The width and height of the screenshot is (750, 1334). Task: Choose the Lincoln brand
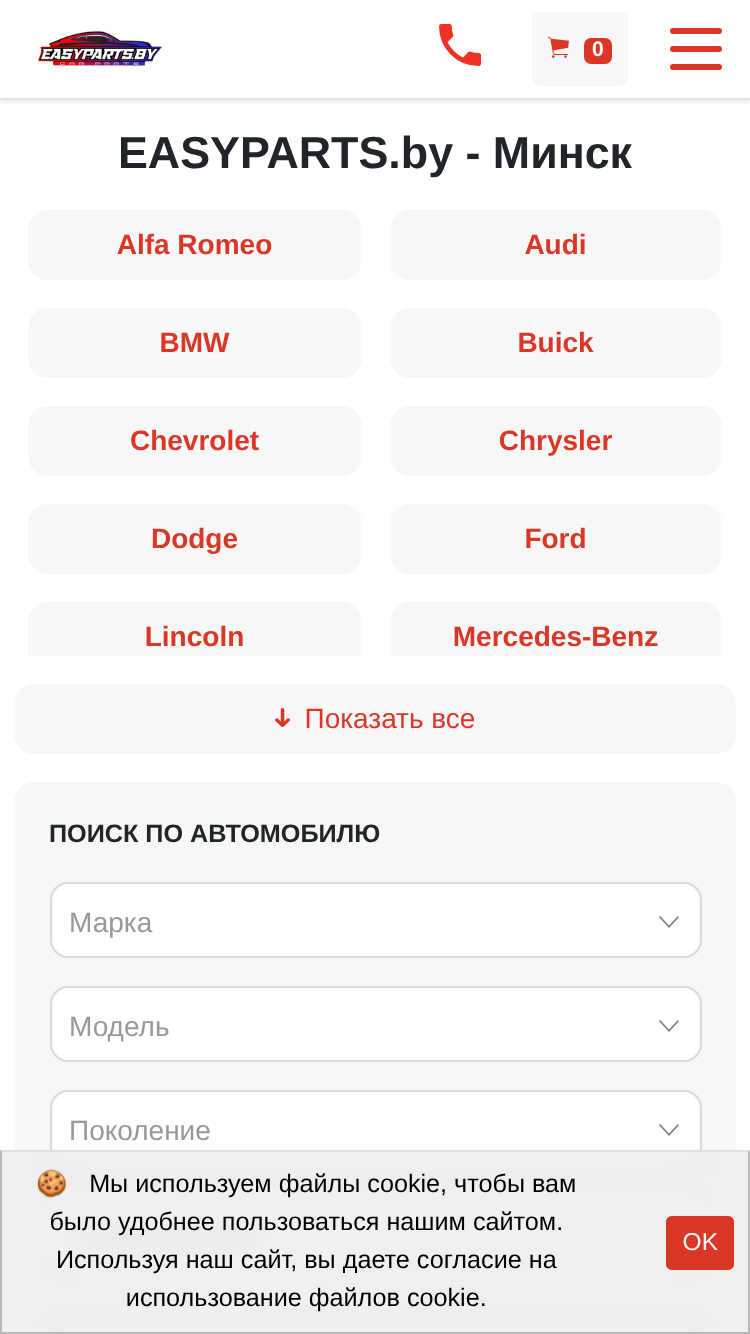pos(195,631)
